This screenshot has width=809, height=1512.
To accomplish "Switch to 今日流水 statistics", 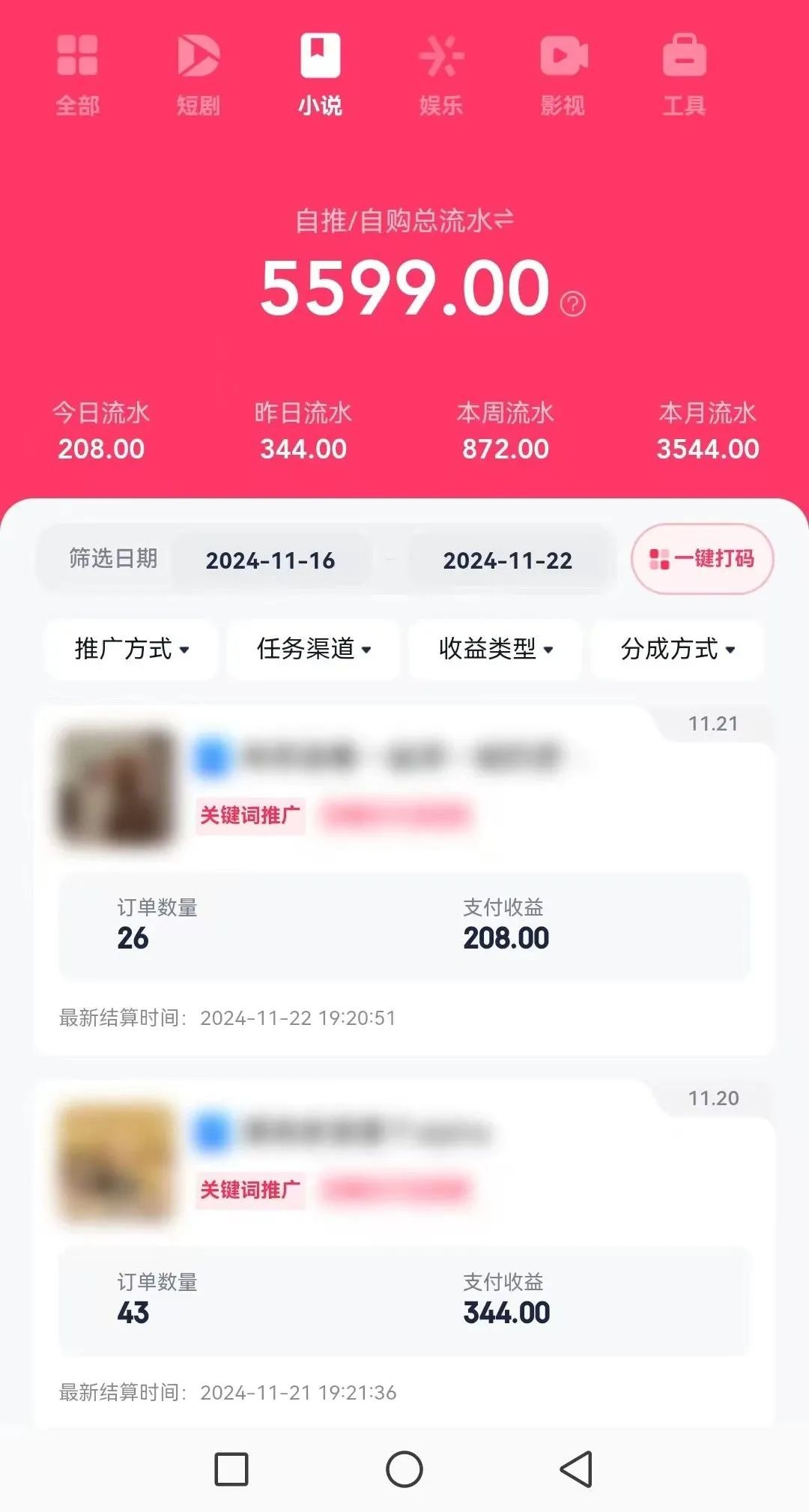I will point(103,431).
